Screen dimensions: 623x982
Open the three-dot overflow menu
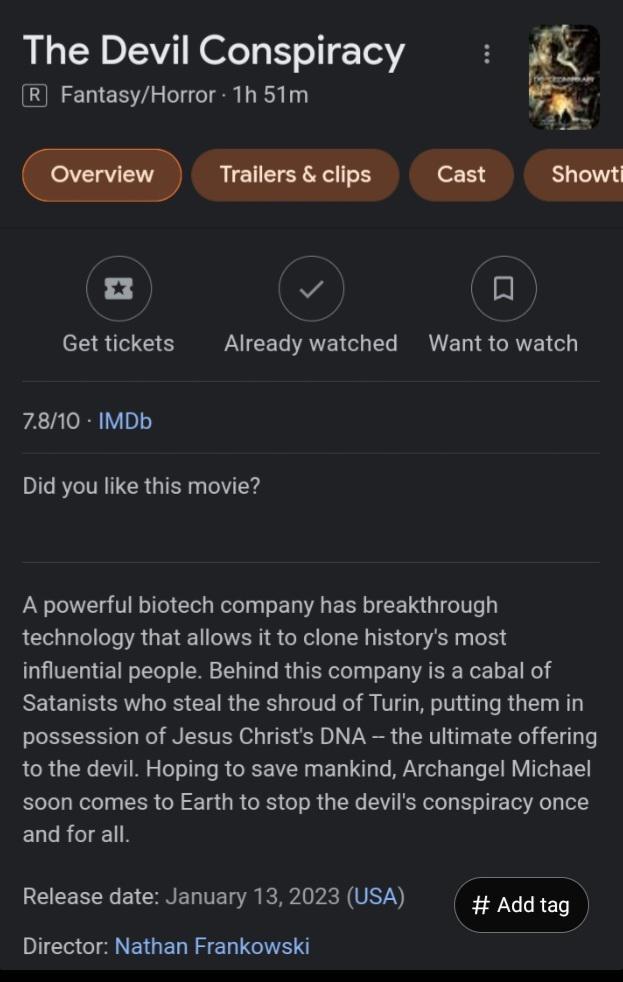pyautogui.click(x=487, y=55)
